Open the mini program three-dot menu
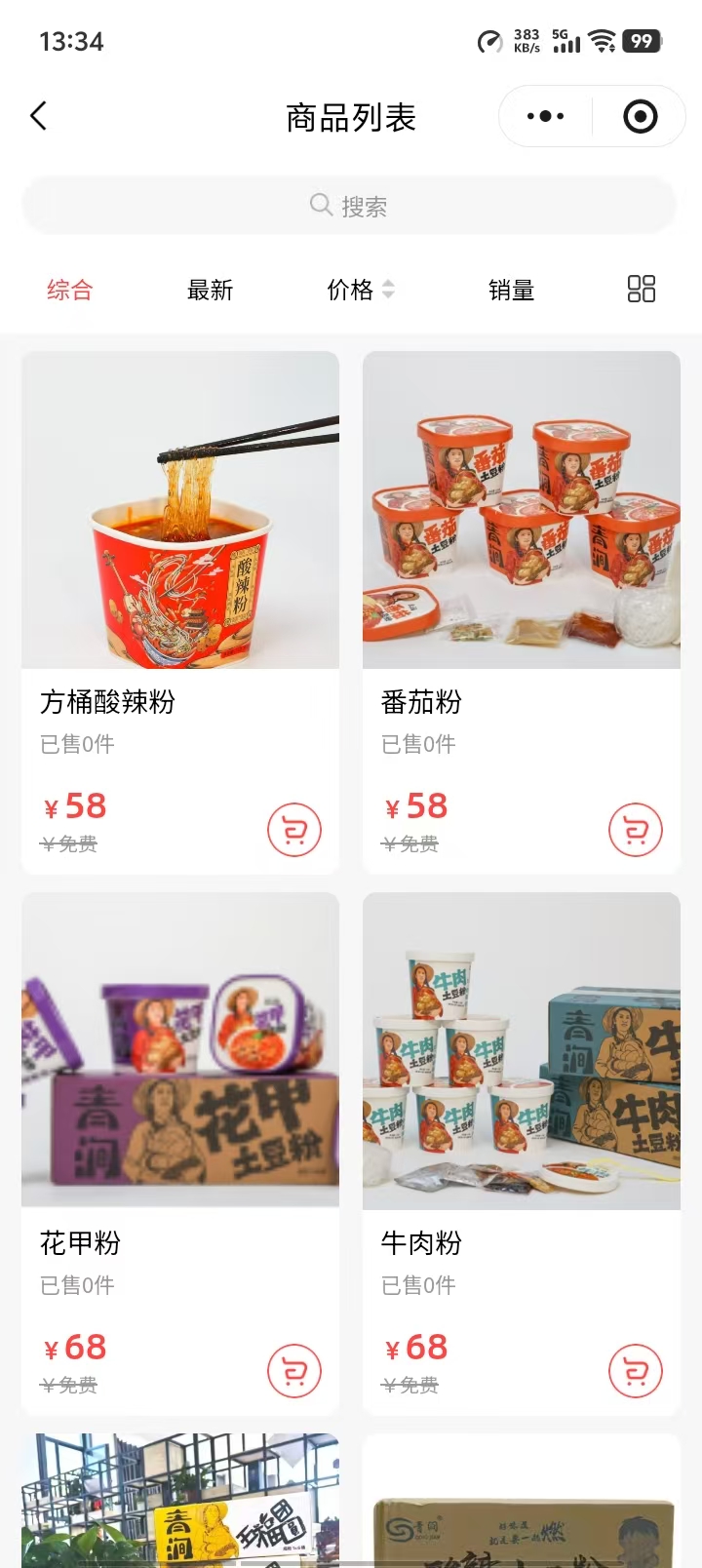 click(545, 117)
